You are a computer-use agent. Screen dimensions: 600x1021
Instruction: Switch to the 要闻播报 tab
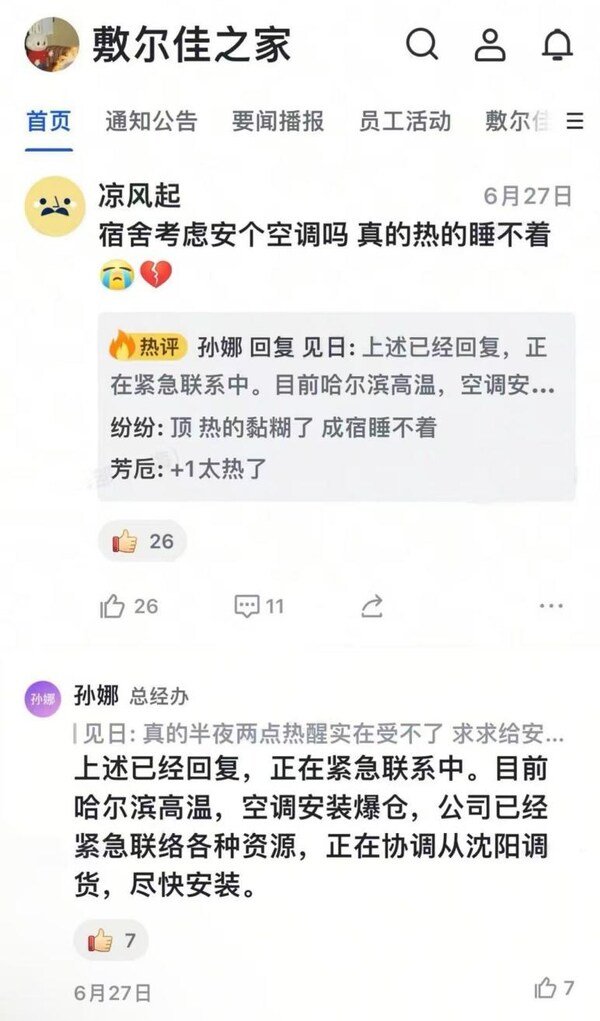coord(278,122)
